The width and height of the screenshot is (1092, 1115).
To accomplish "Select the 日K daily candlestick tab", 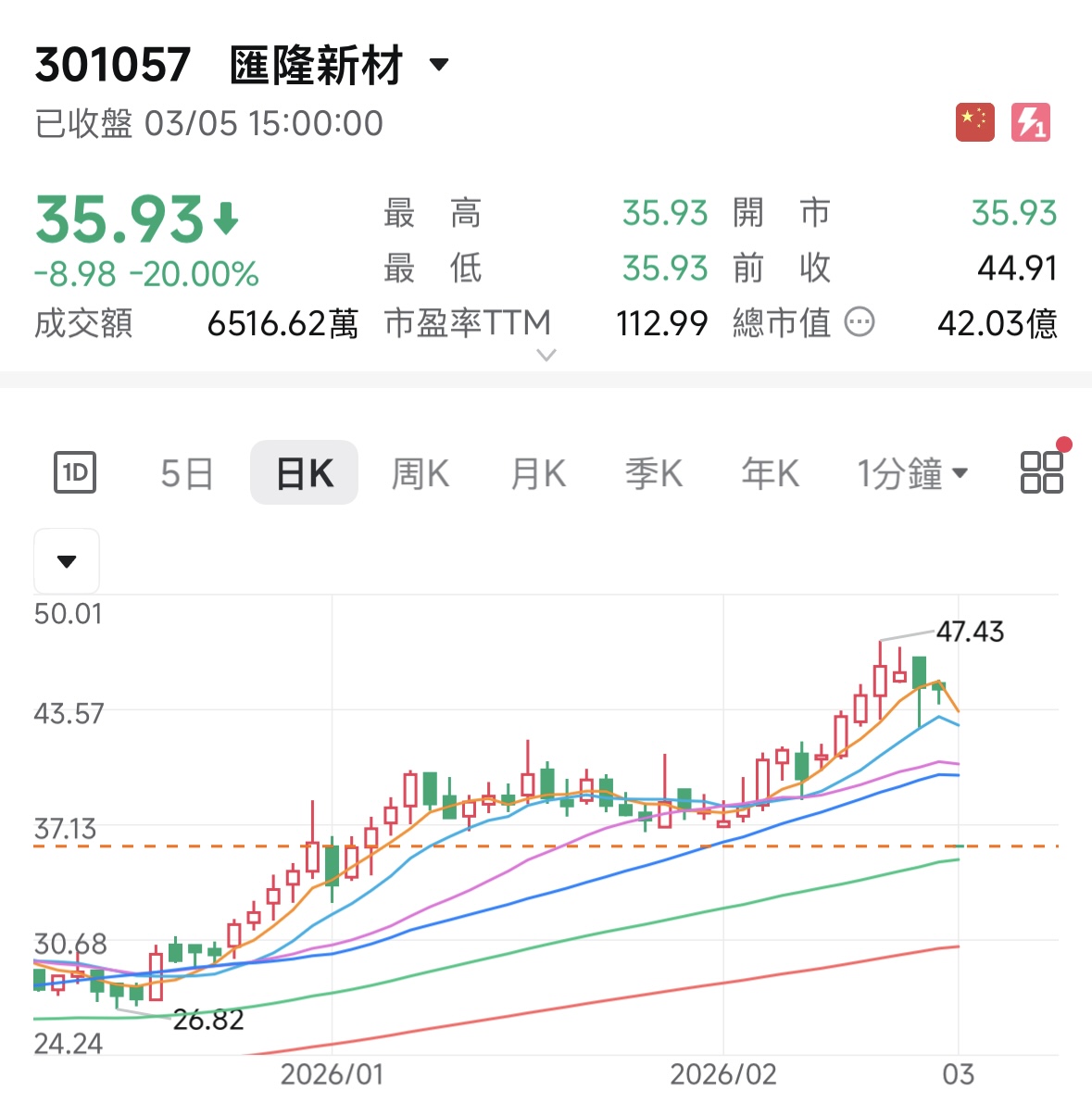I will coord(305,472).
